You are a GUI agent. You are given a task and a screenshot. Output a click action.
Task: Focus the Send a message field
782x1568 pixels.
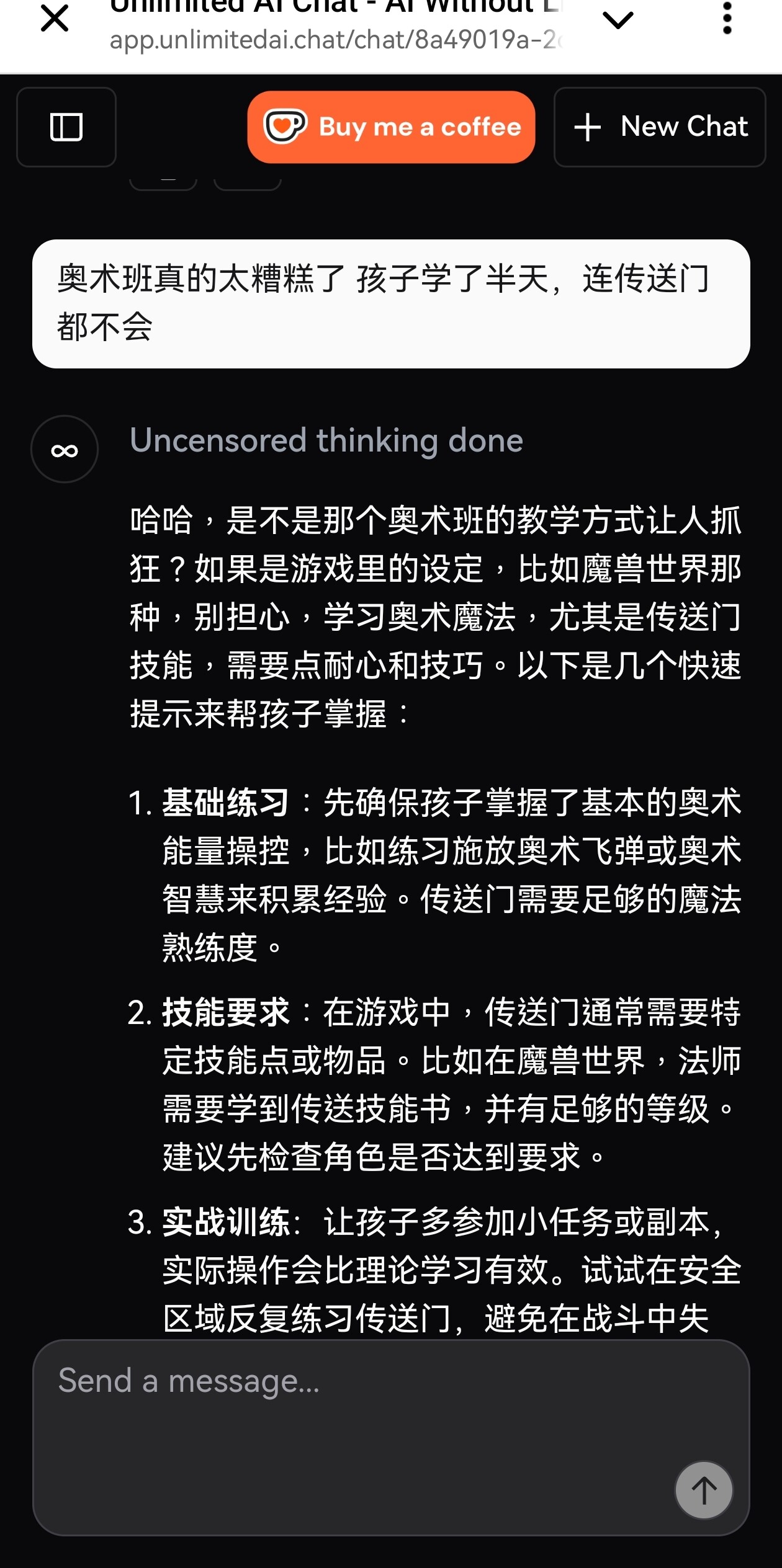pyautogui.click(x=391, y=1438)
